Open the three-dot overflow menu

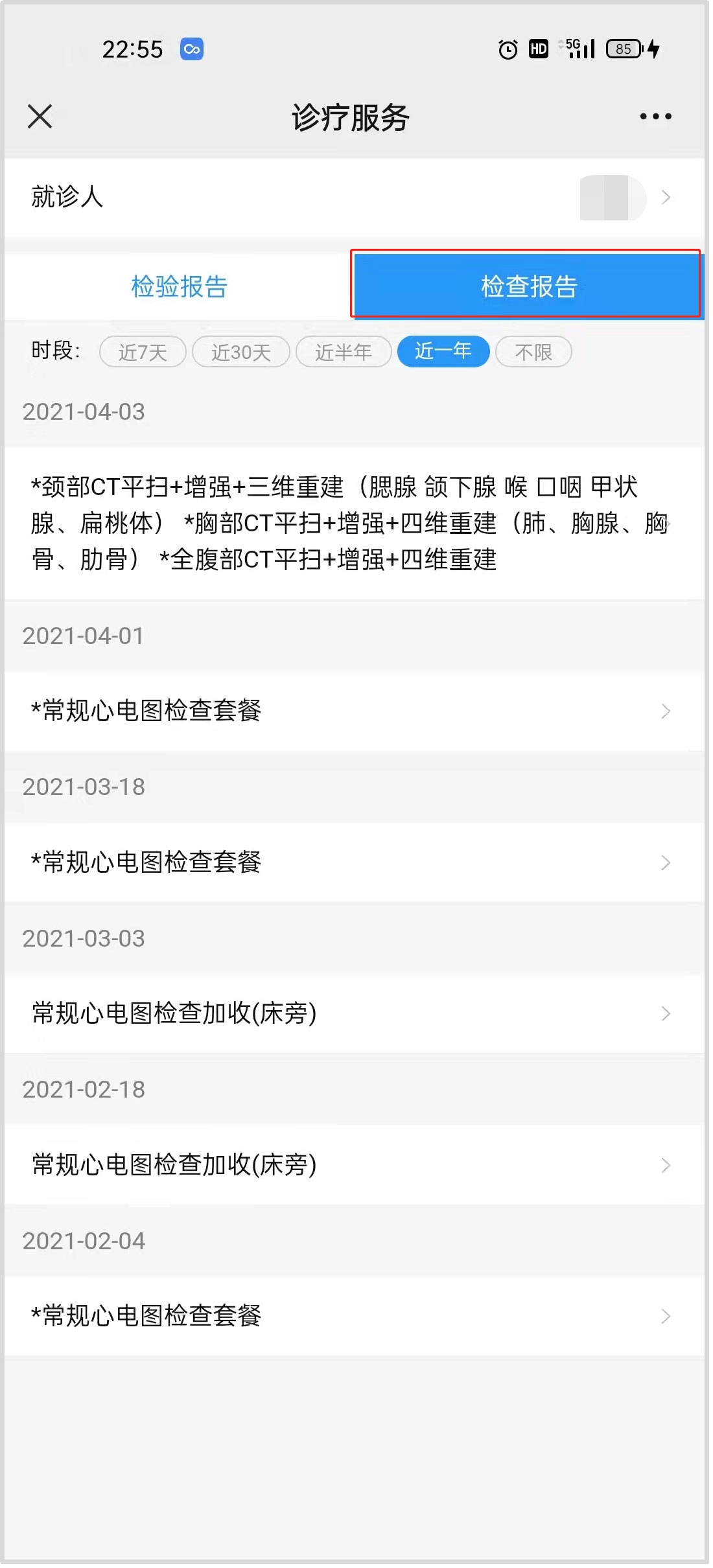(655, 117)
